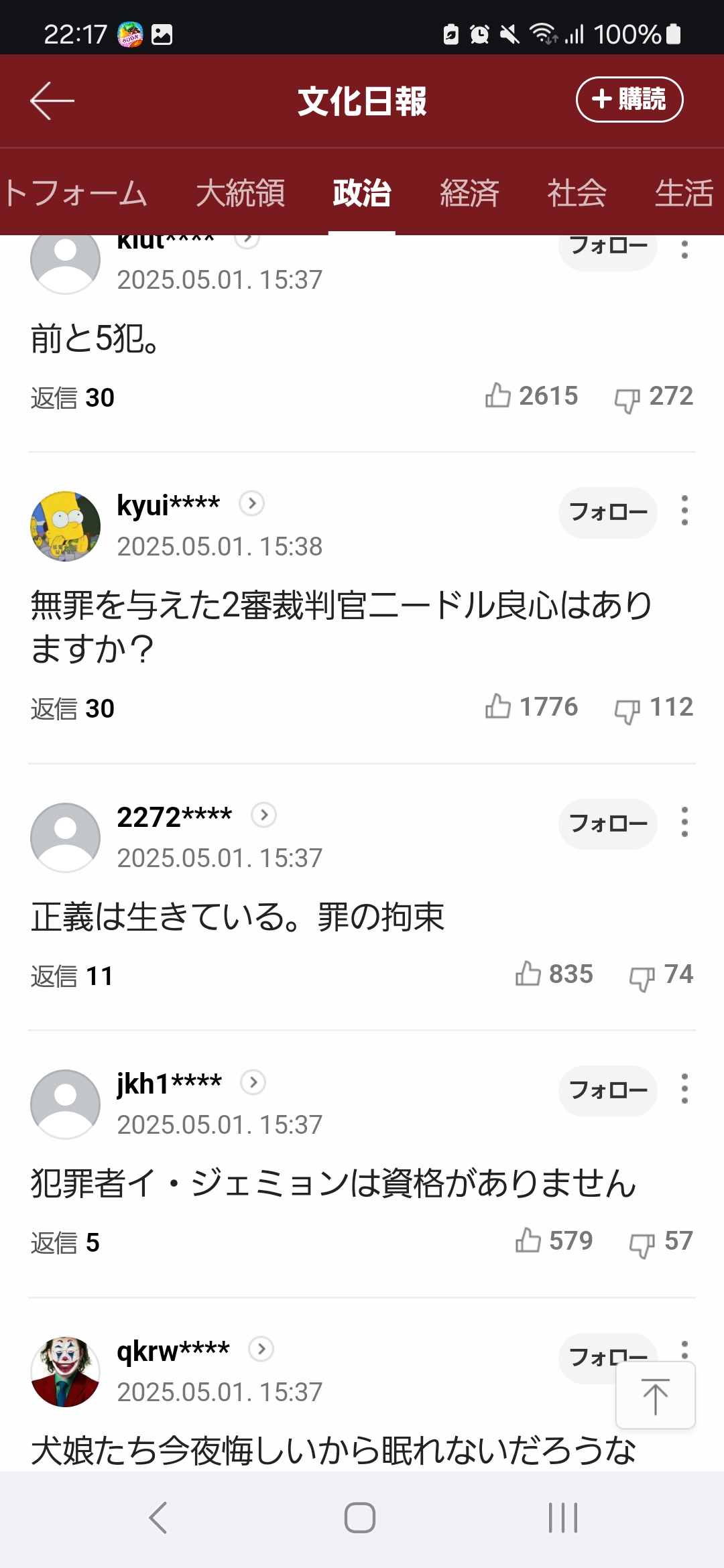
Task: Tap the system home button
Action: (x=360, y=1518)
